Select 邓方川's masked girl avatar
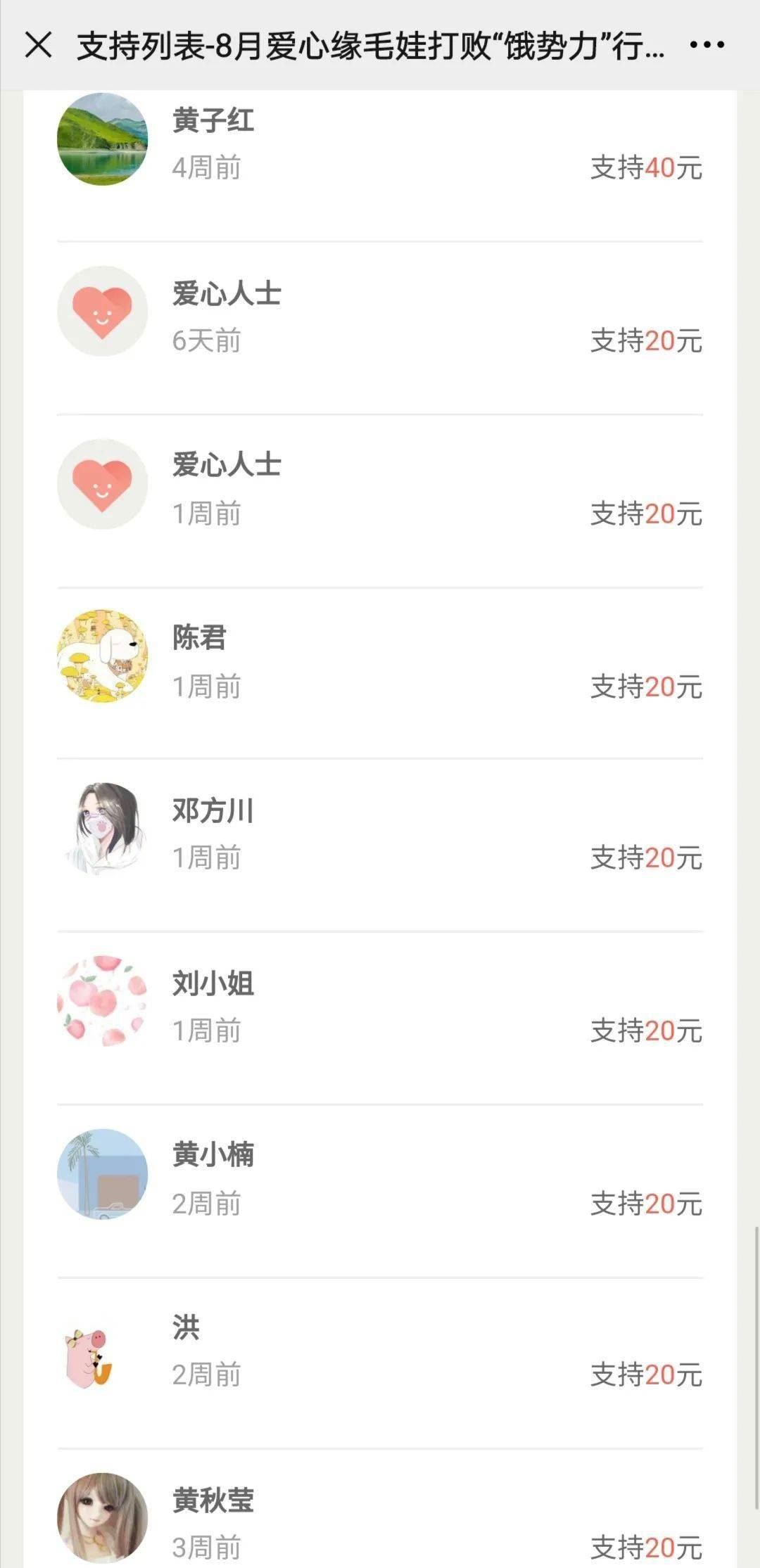The image size is (760, 1568). click(102, 829)
